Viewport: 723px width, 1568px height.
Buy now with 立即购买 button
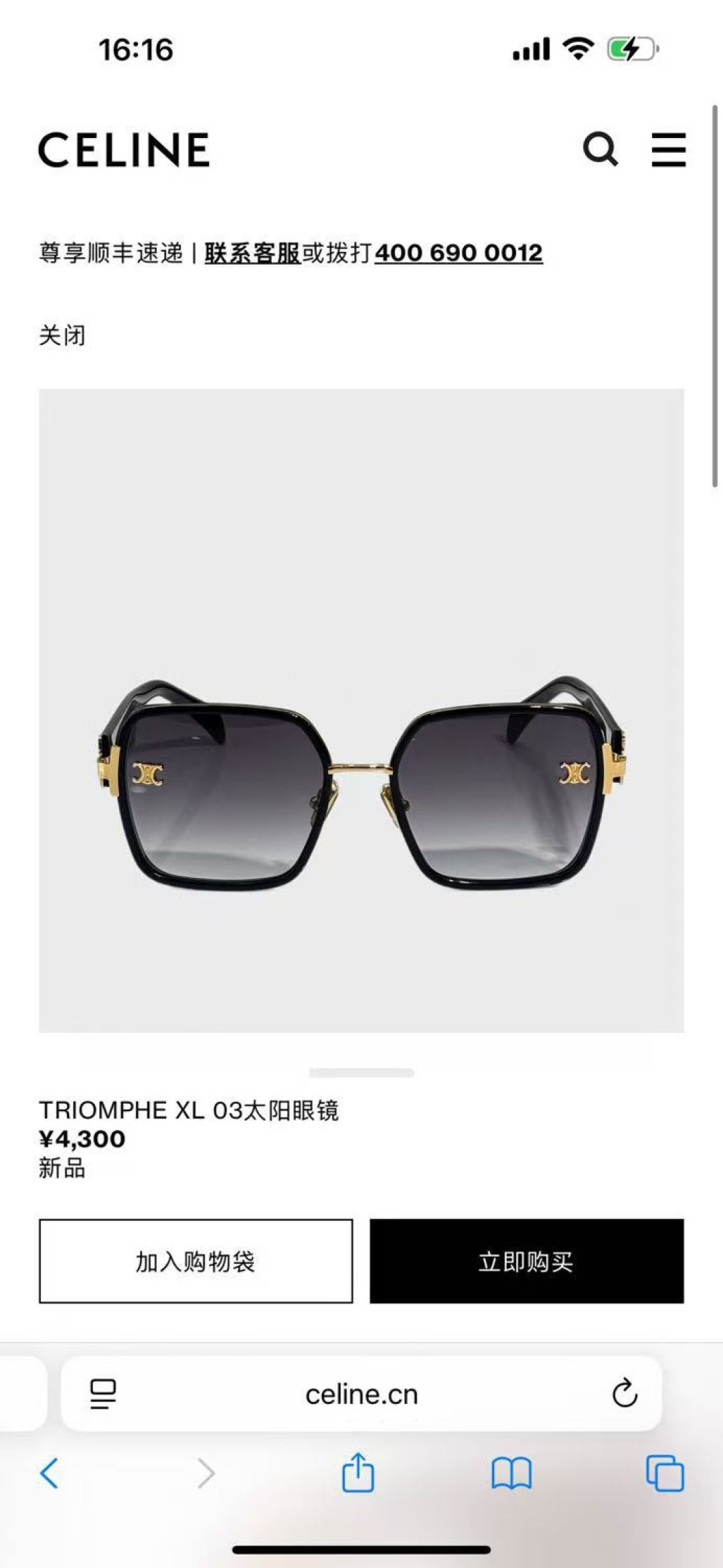coord(526,1261)
